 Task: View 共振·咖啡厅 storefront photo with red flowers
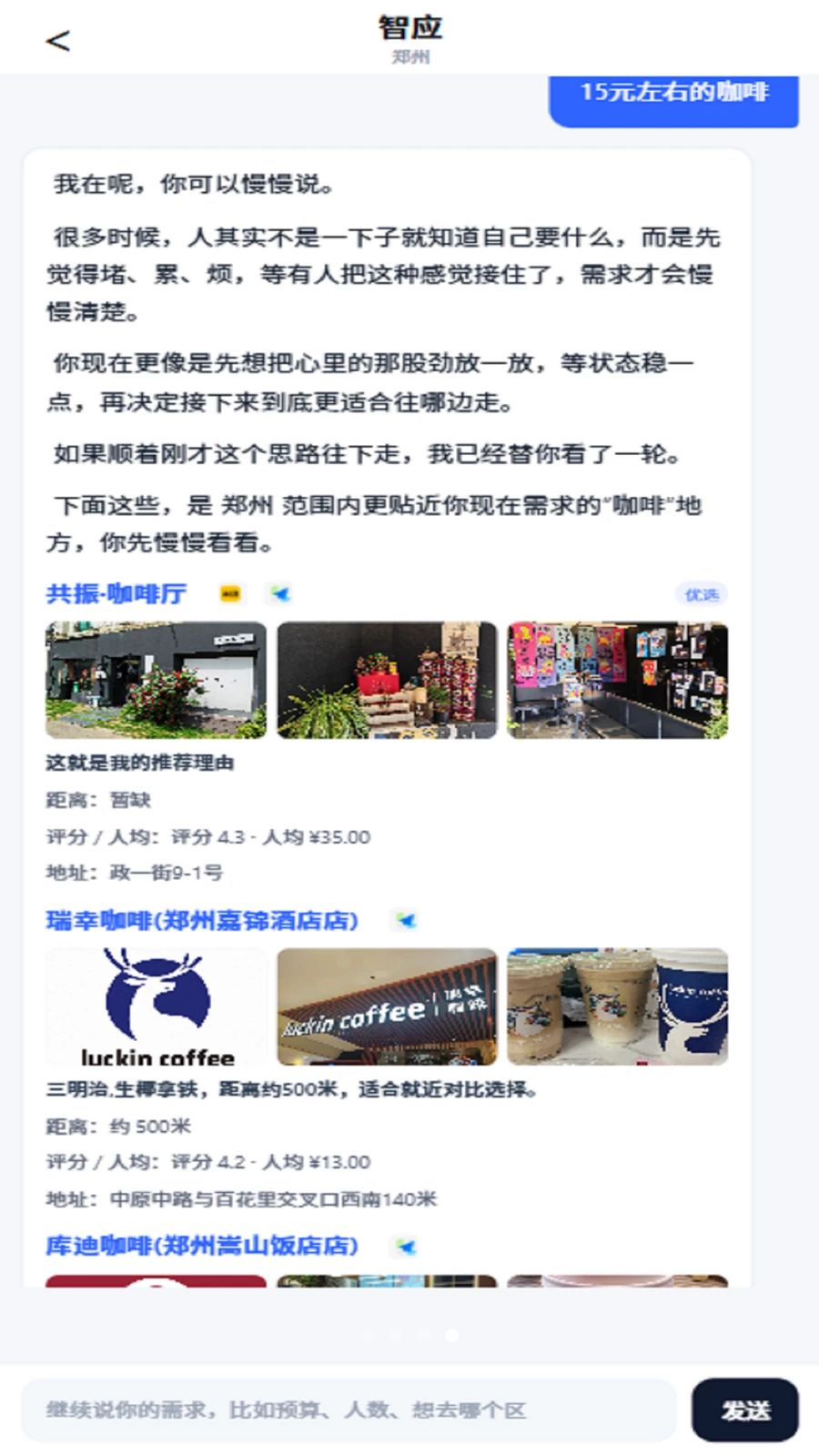click(157, 680)
